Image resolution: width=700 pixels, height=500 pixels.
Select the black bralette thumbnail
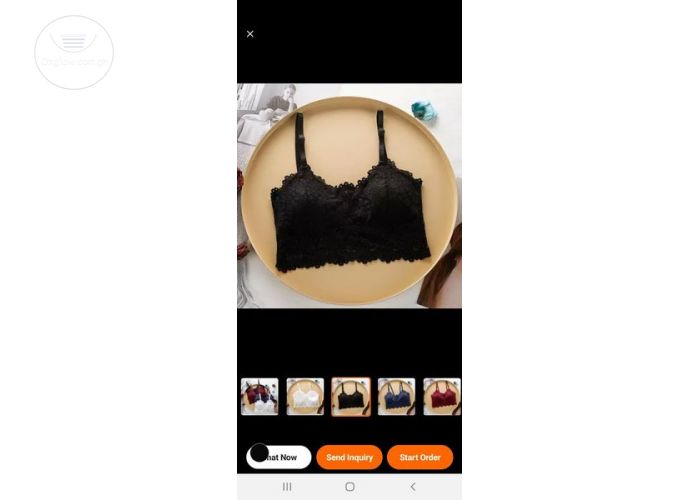pyautogui.click(x=351, y=396)
